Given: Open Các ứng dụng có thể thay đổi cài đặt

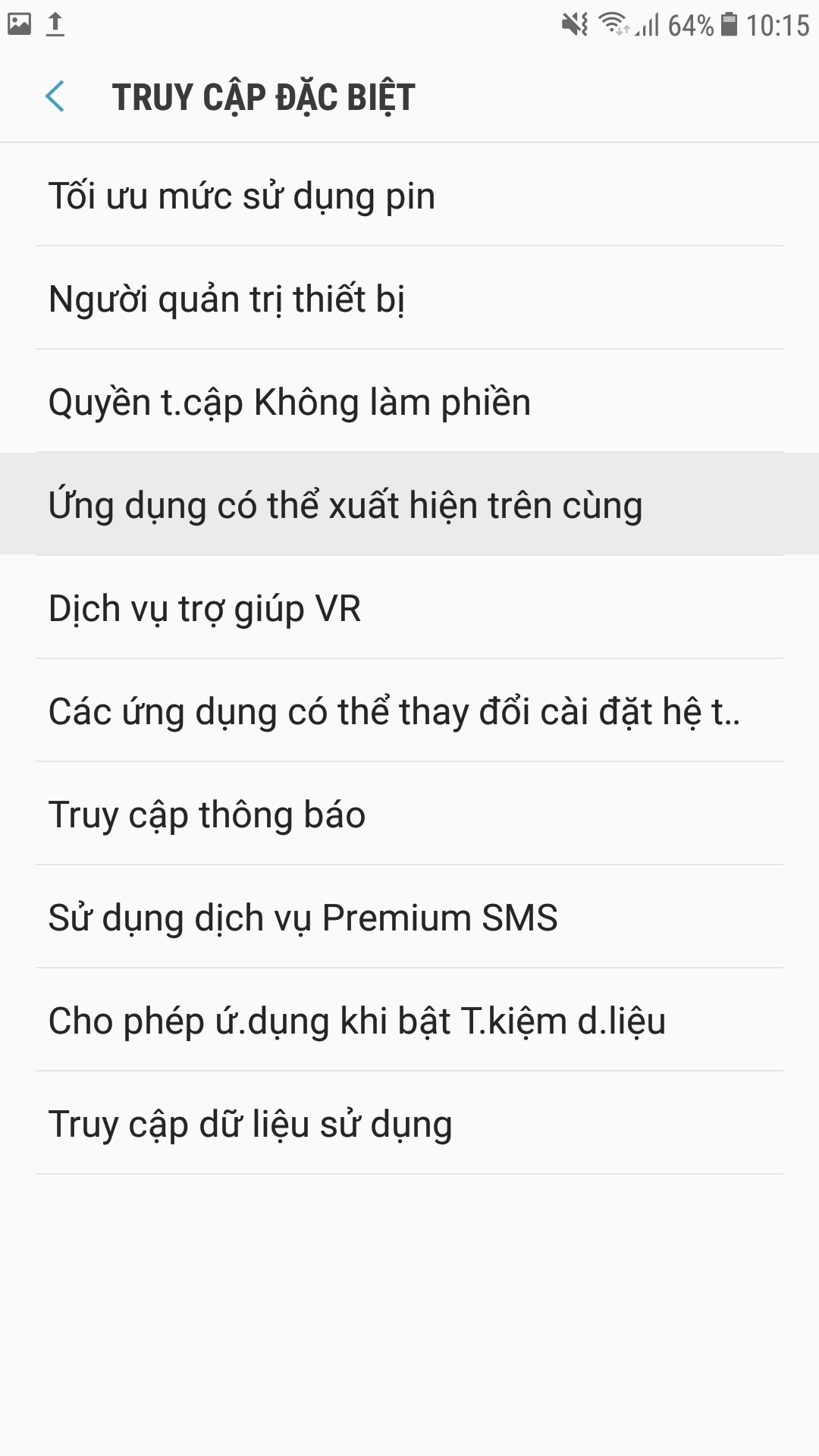Looking at the screenshot, I should click(x=409, y=711).
